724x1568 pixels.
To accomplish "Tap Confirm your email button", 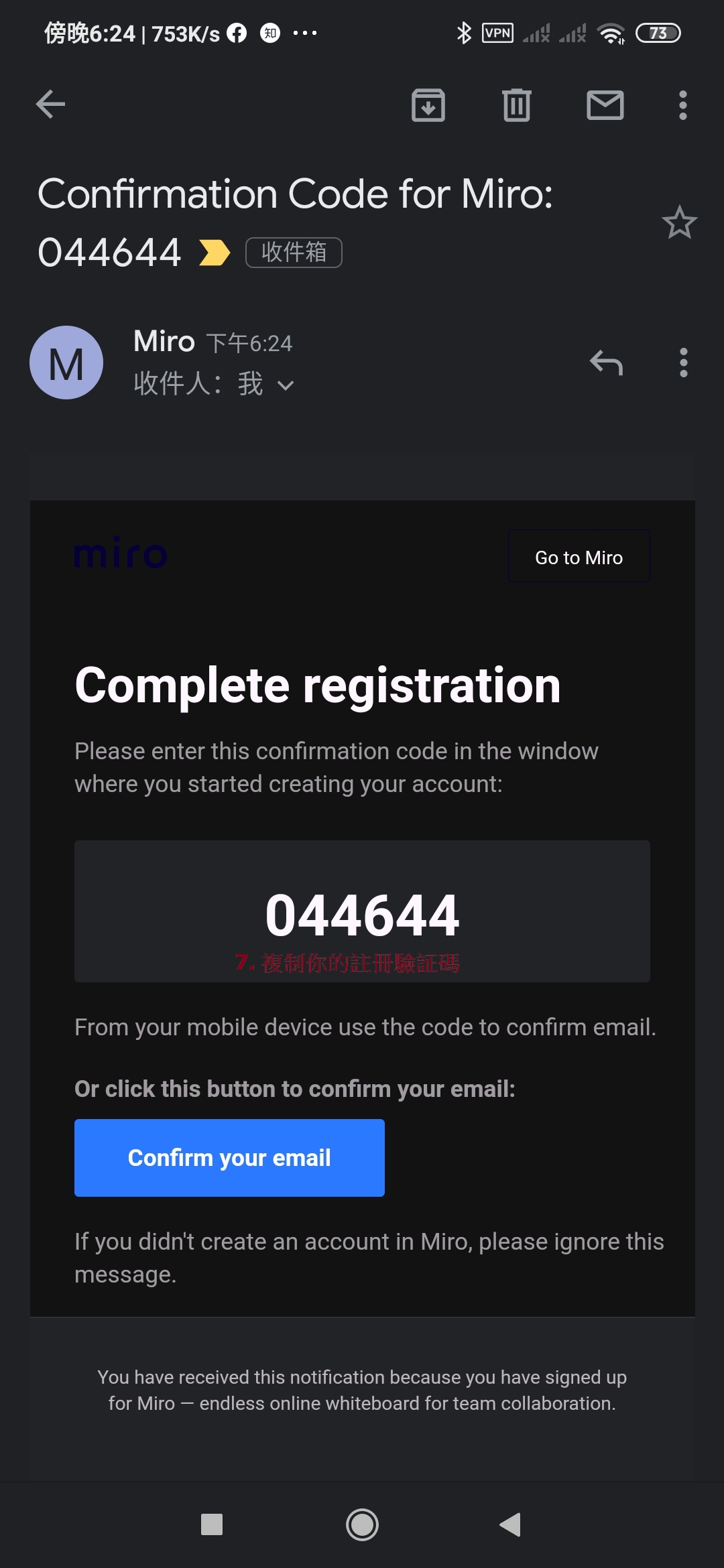I will (229, 1158).
